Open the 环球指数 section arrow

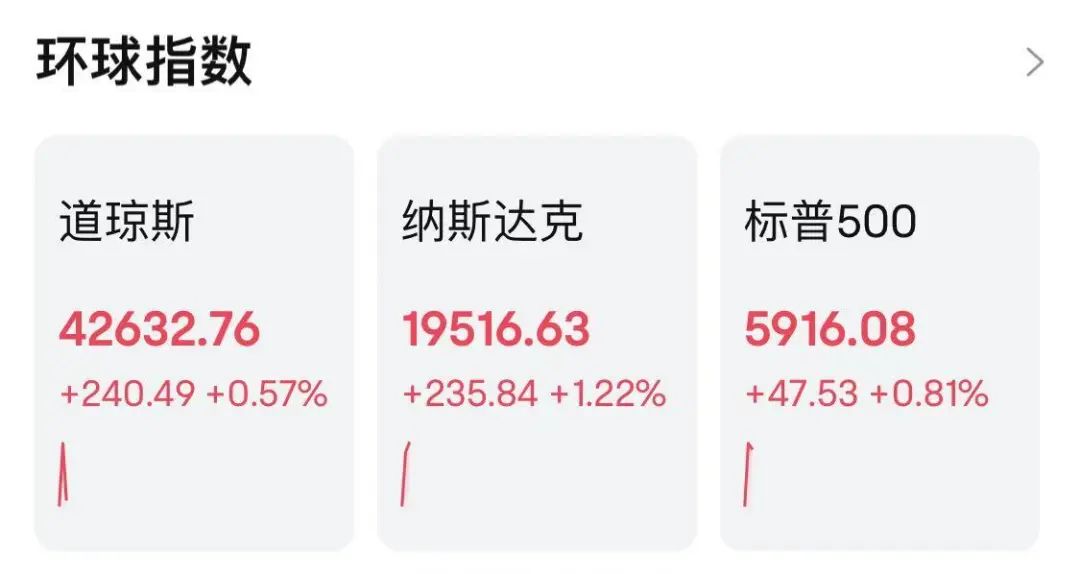(x=1034, y=63)
